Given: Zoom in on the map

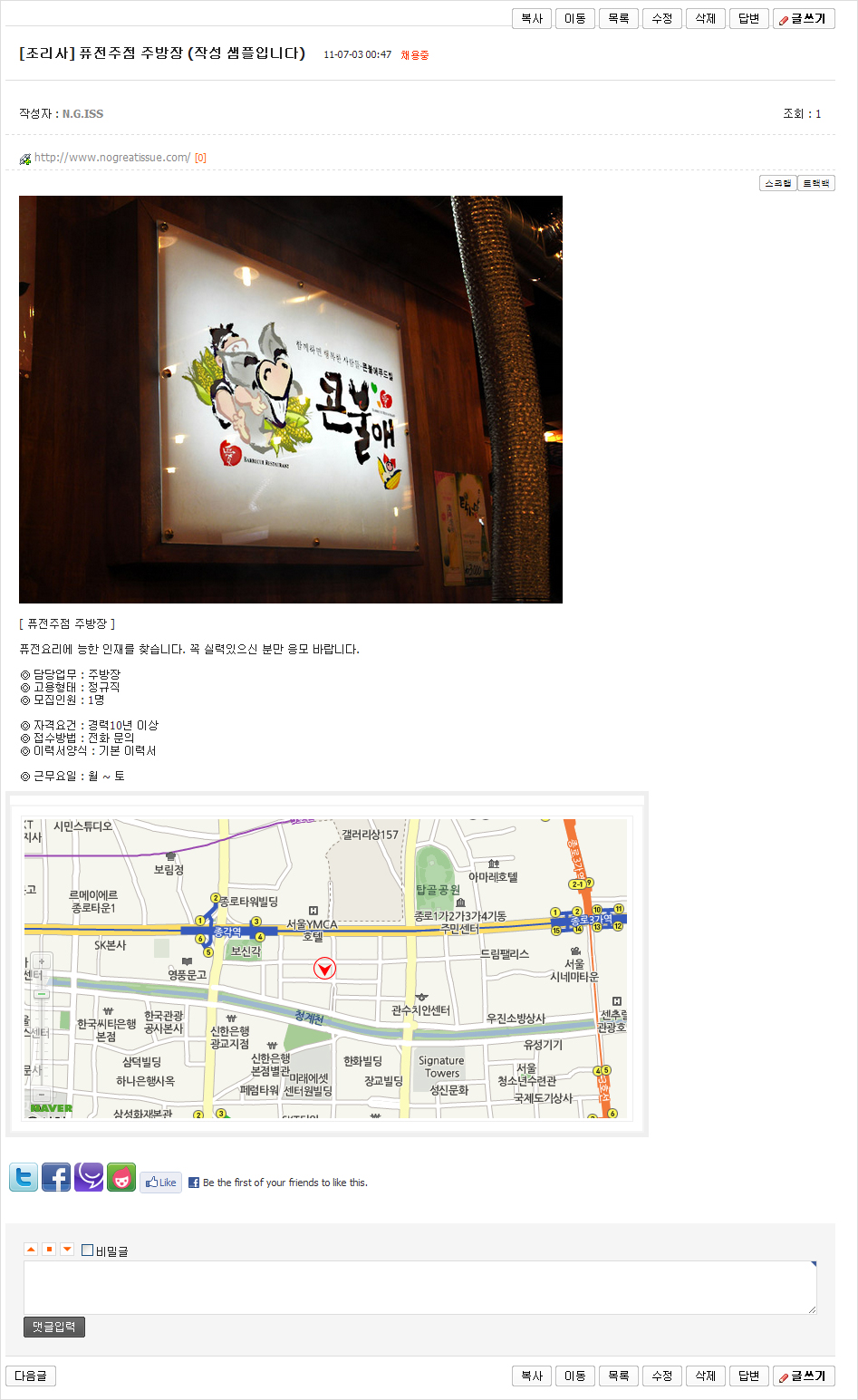Looking at the screenshot, I should 41,961.
